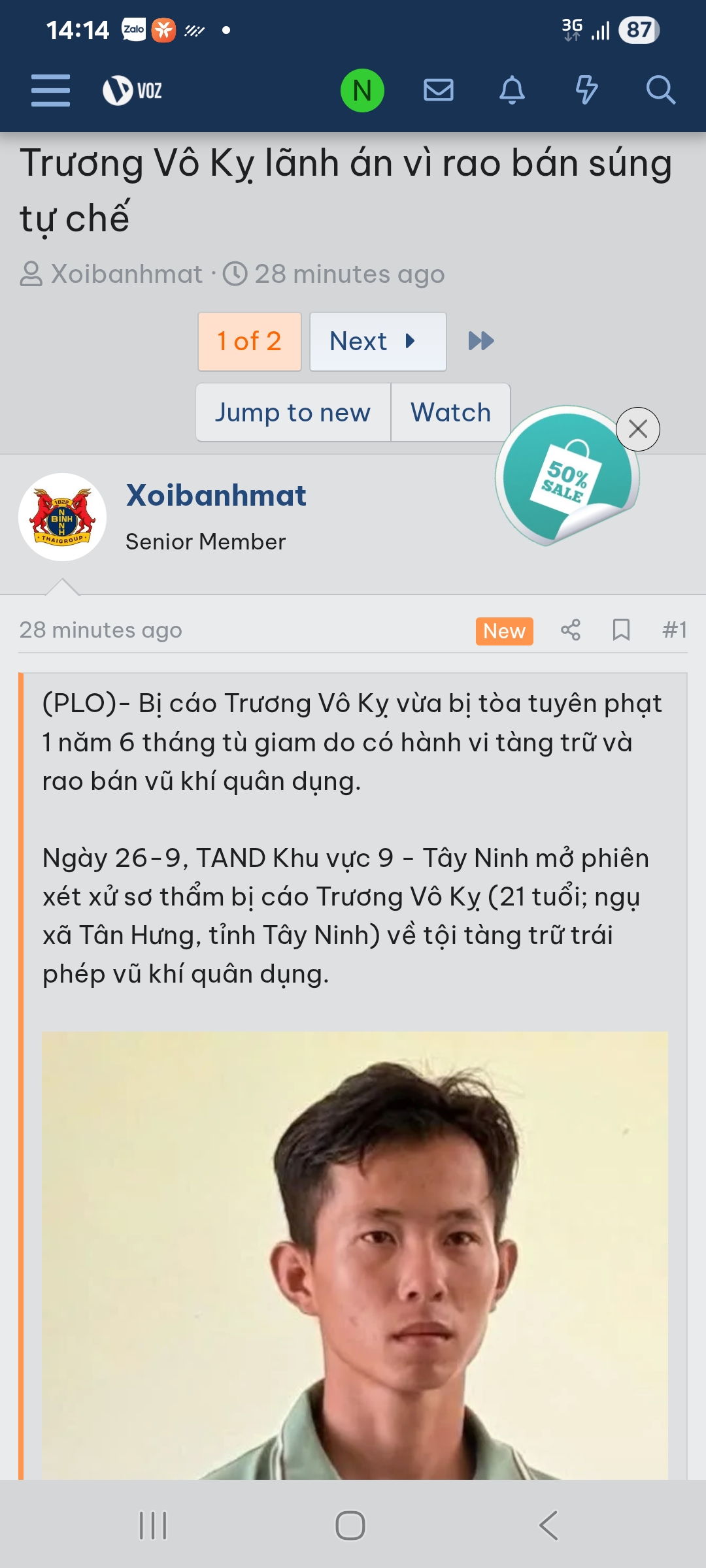Image resolution: width=706 pixels, height=1568 pixels.
Task: Open the conversations inbox envelope
Action: point(438,90)
